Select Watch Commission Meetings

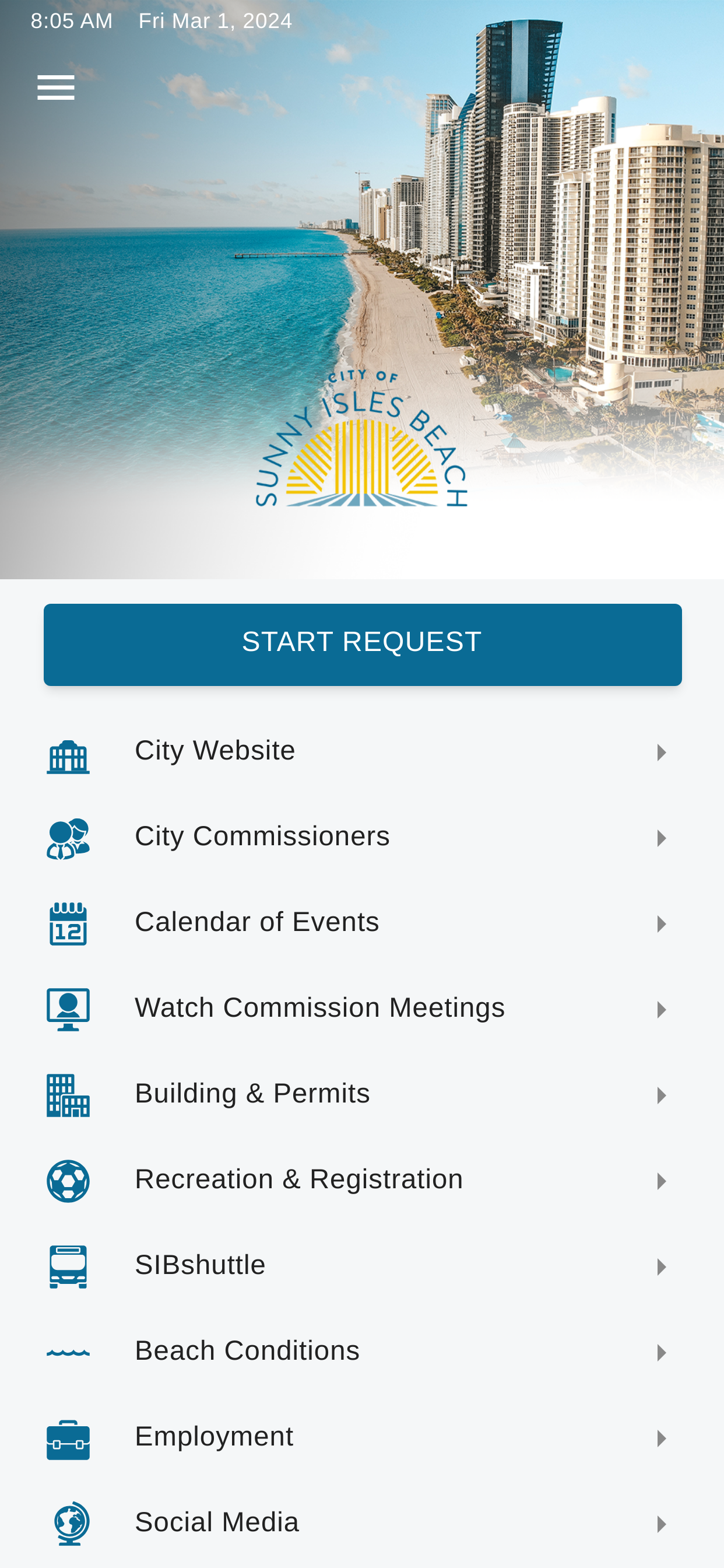(x=363, y=1009)
